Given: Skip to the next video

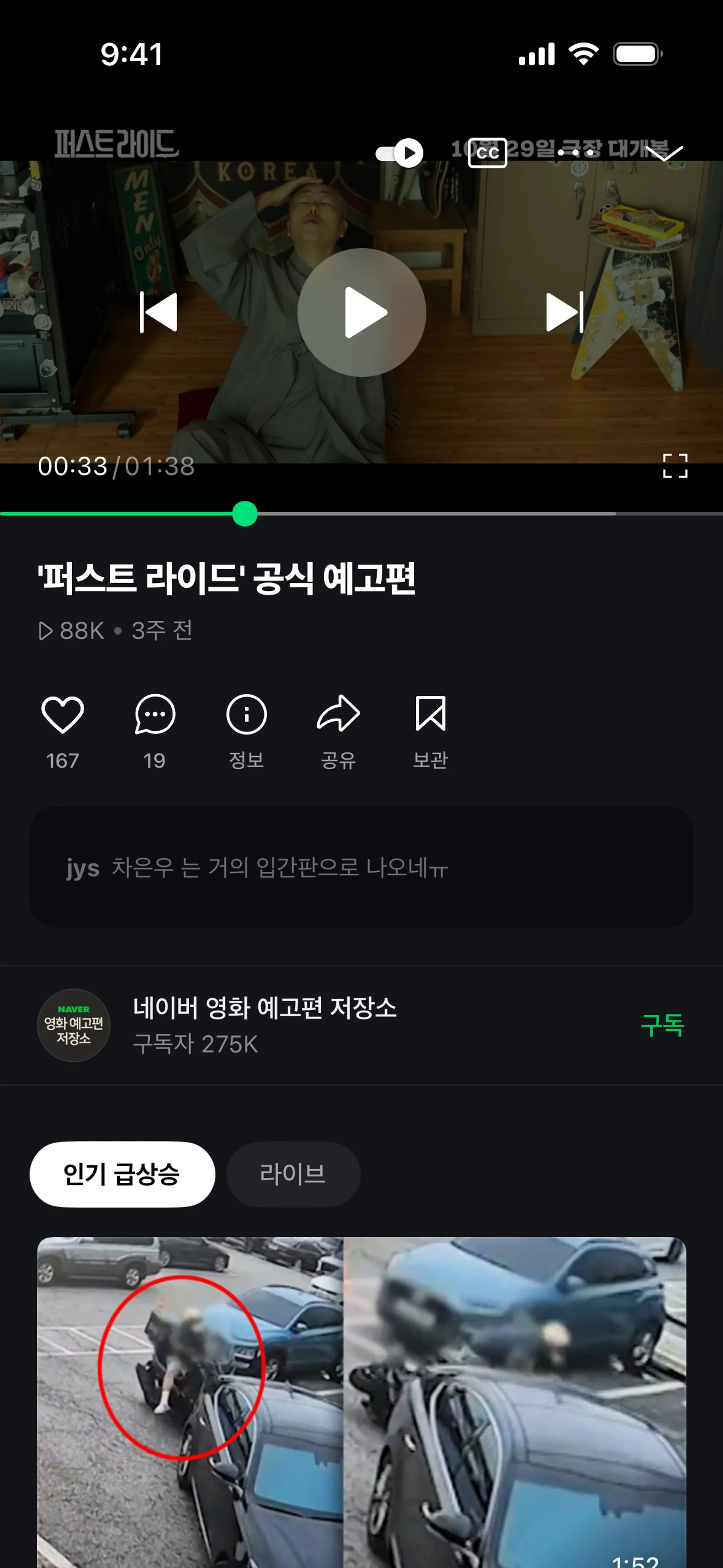Looking at the screenshot, I should (564, 312).
